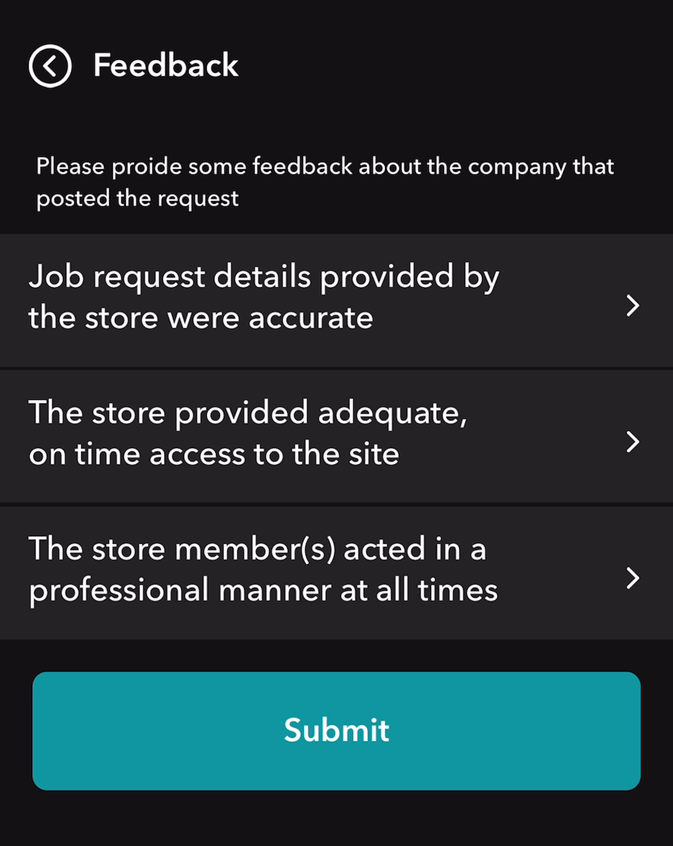Submit the feedback

tap(336, 731)
